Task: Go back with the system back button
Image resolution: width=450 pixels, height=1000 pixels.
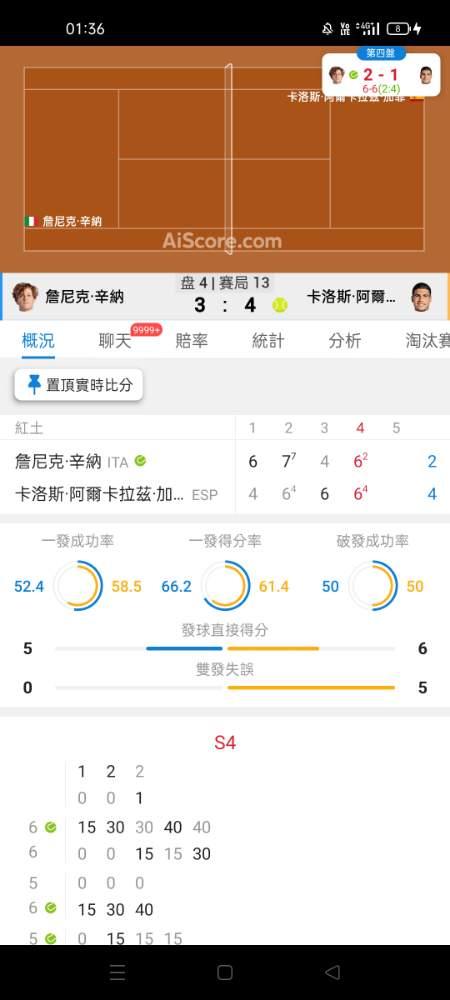Action: pos(332,972)
